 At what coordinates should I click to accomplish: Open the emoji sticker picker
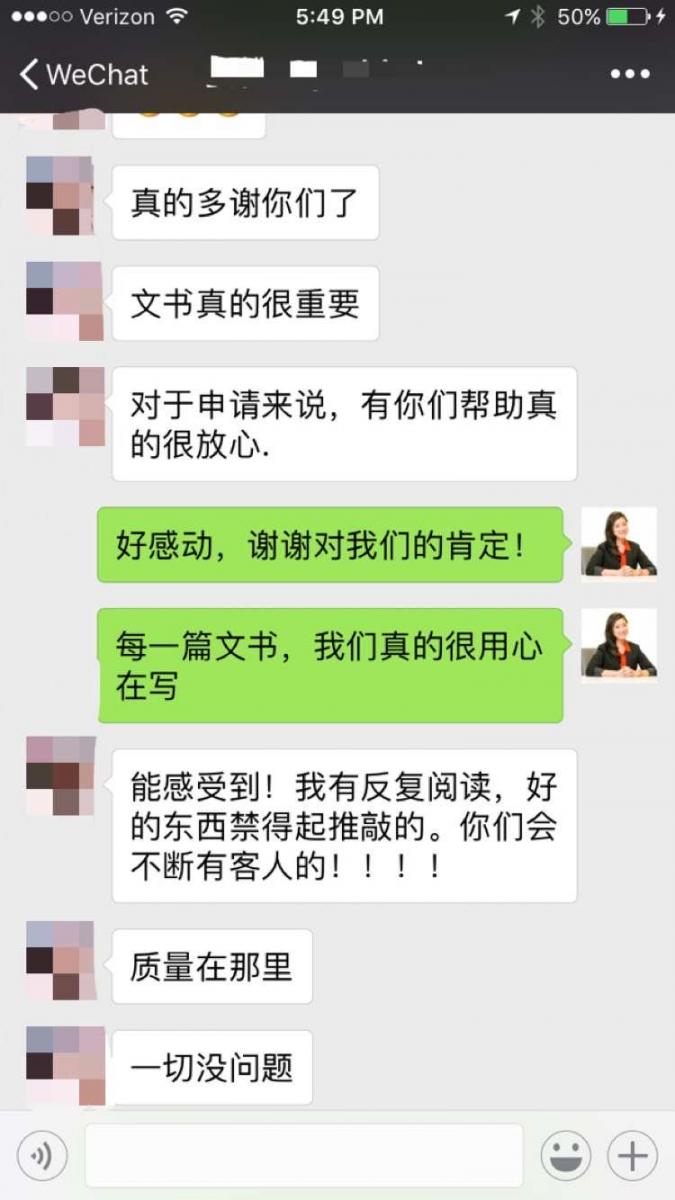click(x=565, y=1156)
